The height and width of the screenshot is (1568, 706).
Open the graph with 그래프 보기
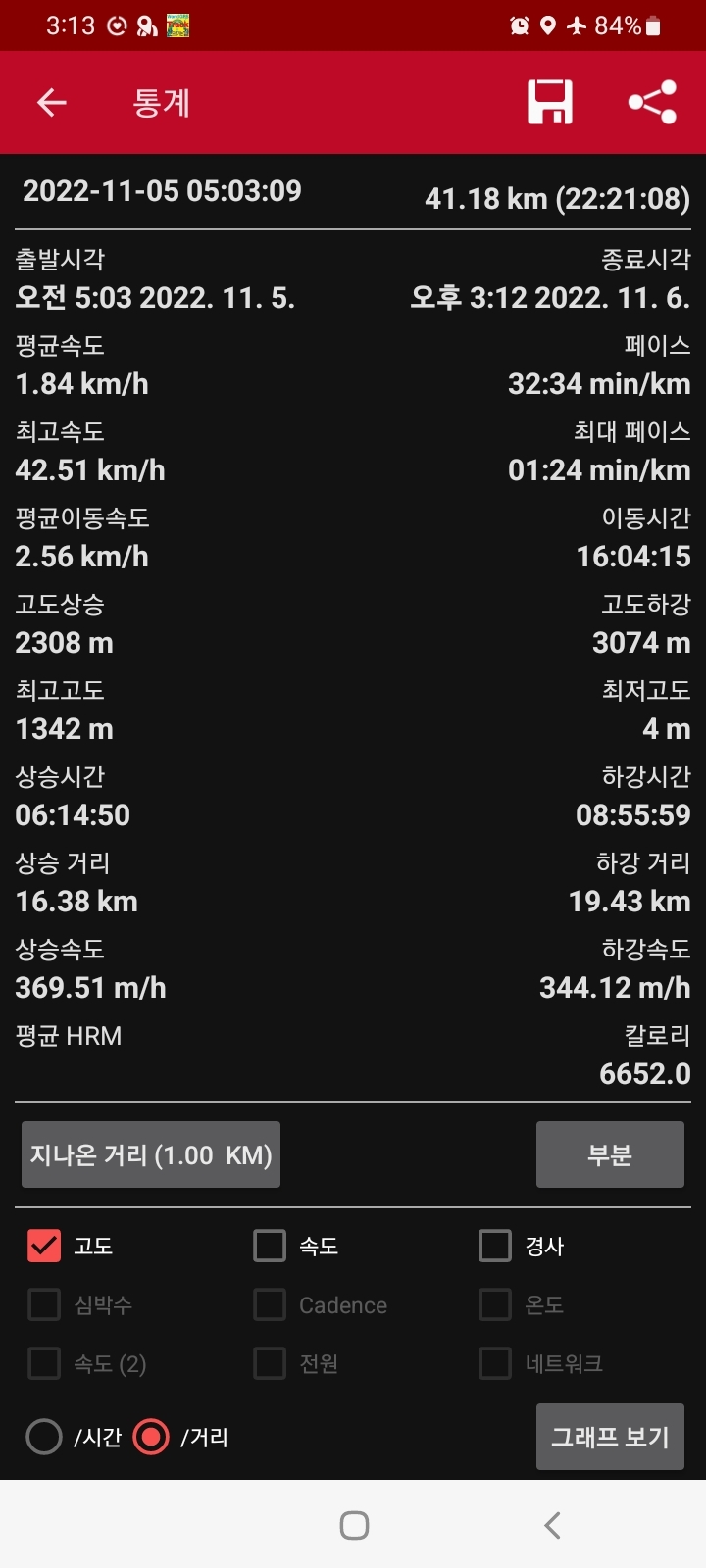[x=610, y=1437]
